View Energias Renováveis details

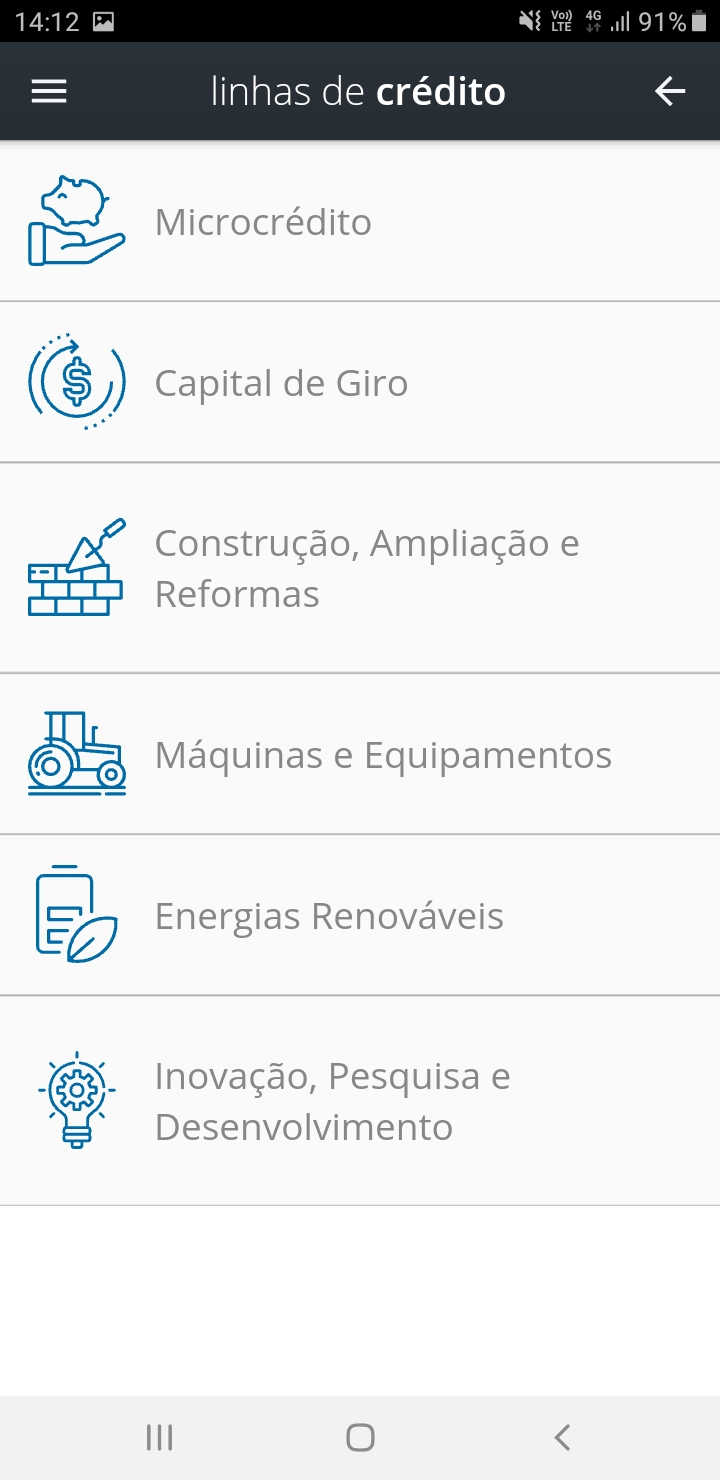click(x=360, y=915)
